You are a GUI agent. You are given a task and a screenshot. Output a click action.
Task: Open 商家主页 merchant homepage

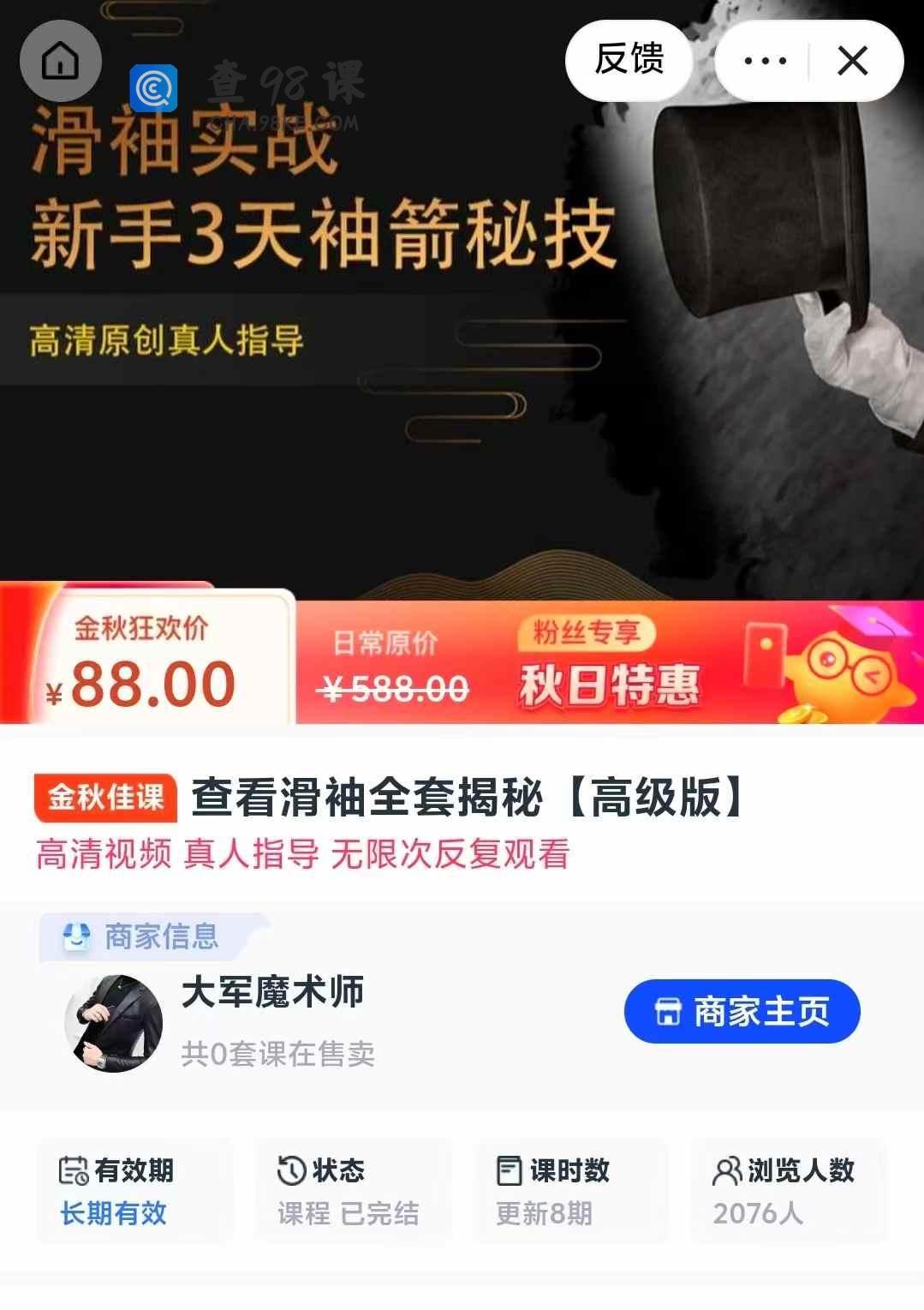[742, 1012]
